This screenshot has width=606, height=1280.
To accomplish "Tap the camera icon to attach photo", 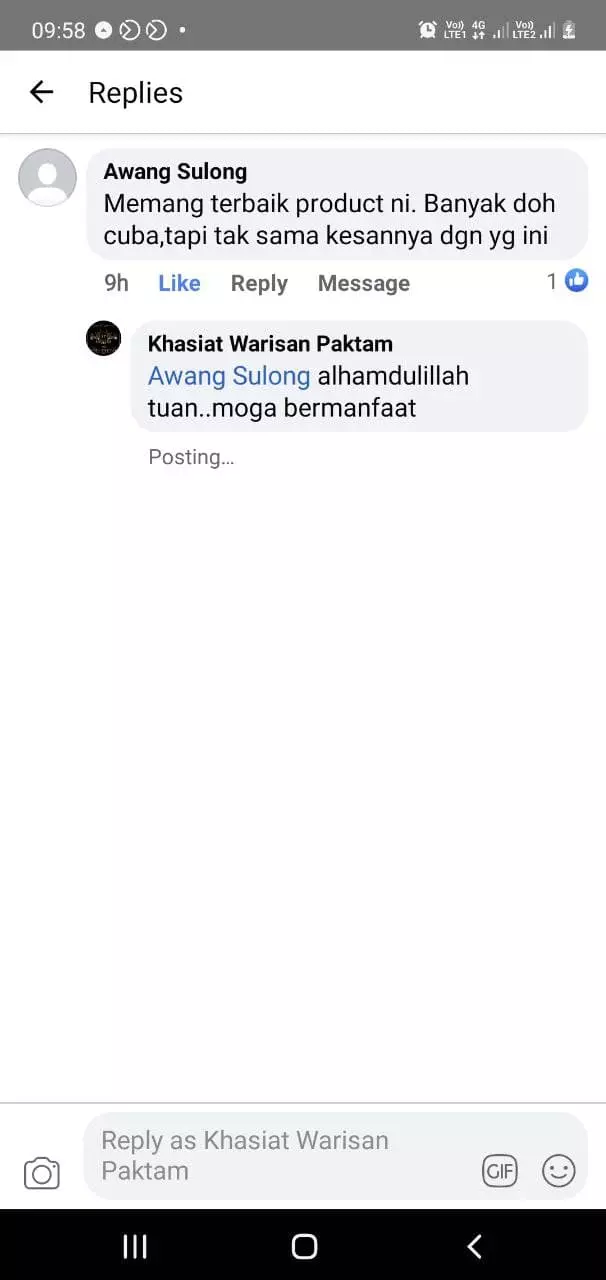I will tap(42, 1173).
